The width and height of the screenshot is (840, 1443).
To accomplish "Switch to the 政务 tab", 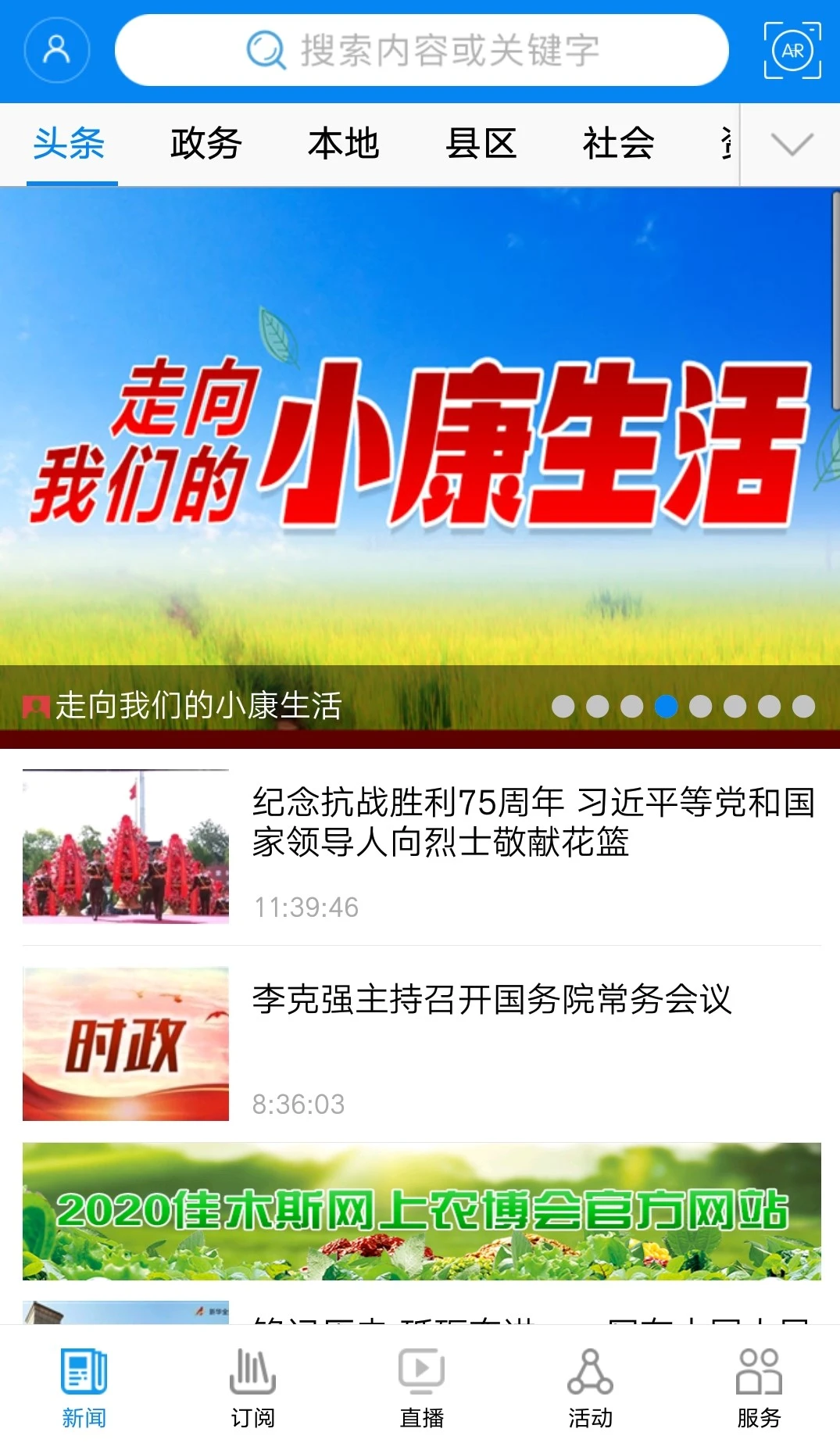I will 204,144.
